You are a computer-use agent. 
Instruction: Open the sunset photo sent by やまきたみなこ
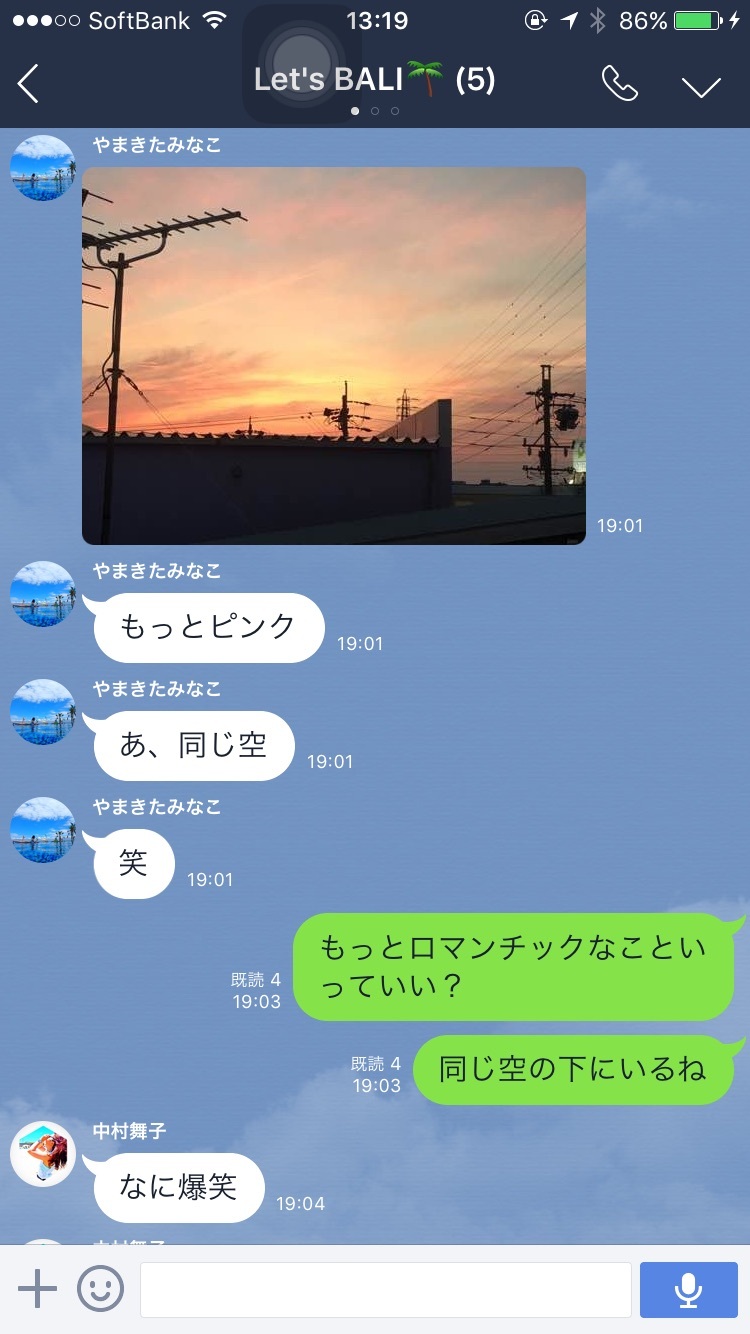click(333, 355)
